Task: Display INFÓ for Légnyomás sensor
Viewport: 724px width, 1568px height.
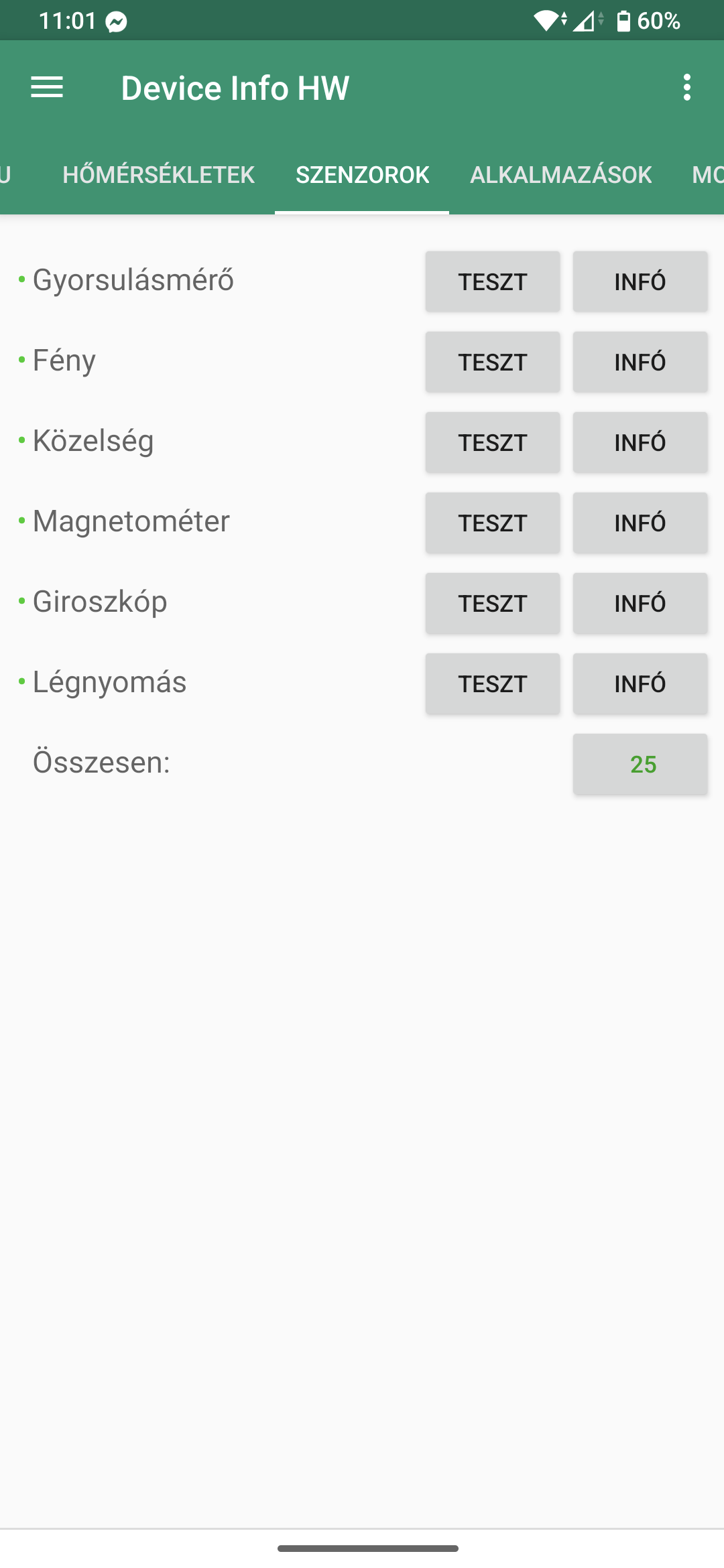Action: coord(640,683)
